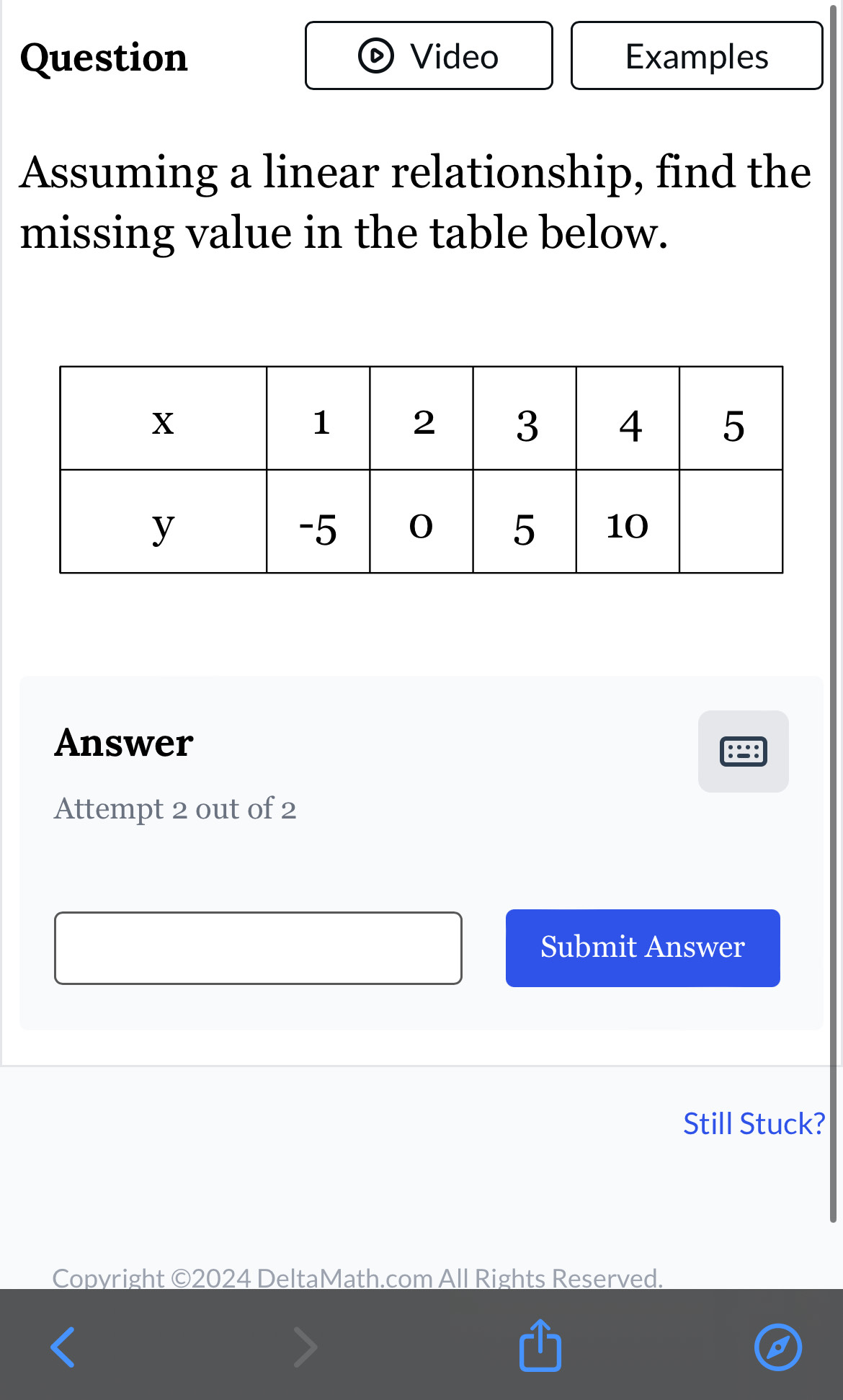The image size is (843, 1400).
Task: Select the empty table cell under x equals 5
Action: click(731, 522)
